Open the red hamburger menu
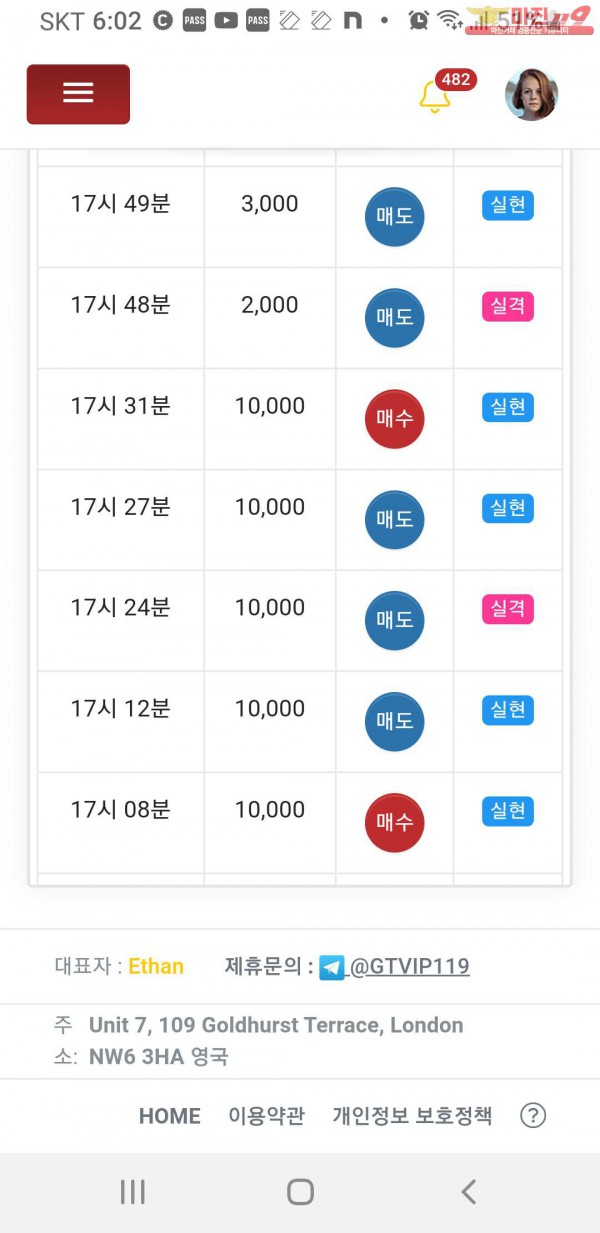 (78, 94)
